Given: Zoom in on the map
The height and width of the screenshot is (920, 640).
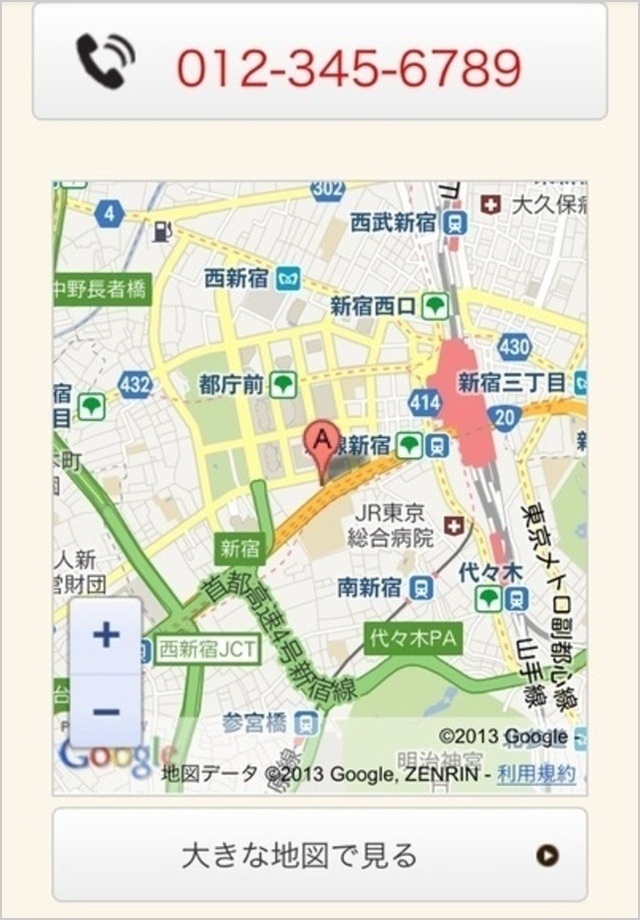Looking at the screenshot, I should [106, 635].
